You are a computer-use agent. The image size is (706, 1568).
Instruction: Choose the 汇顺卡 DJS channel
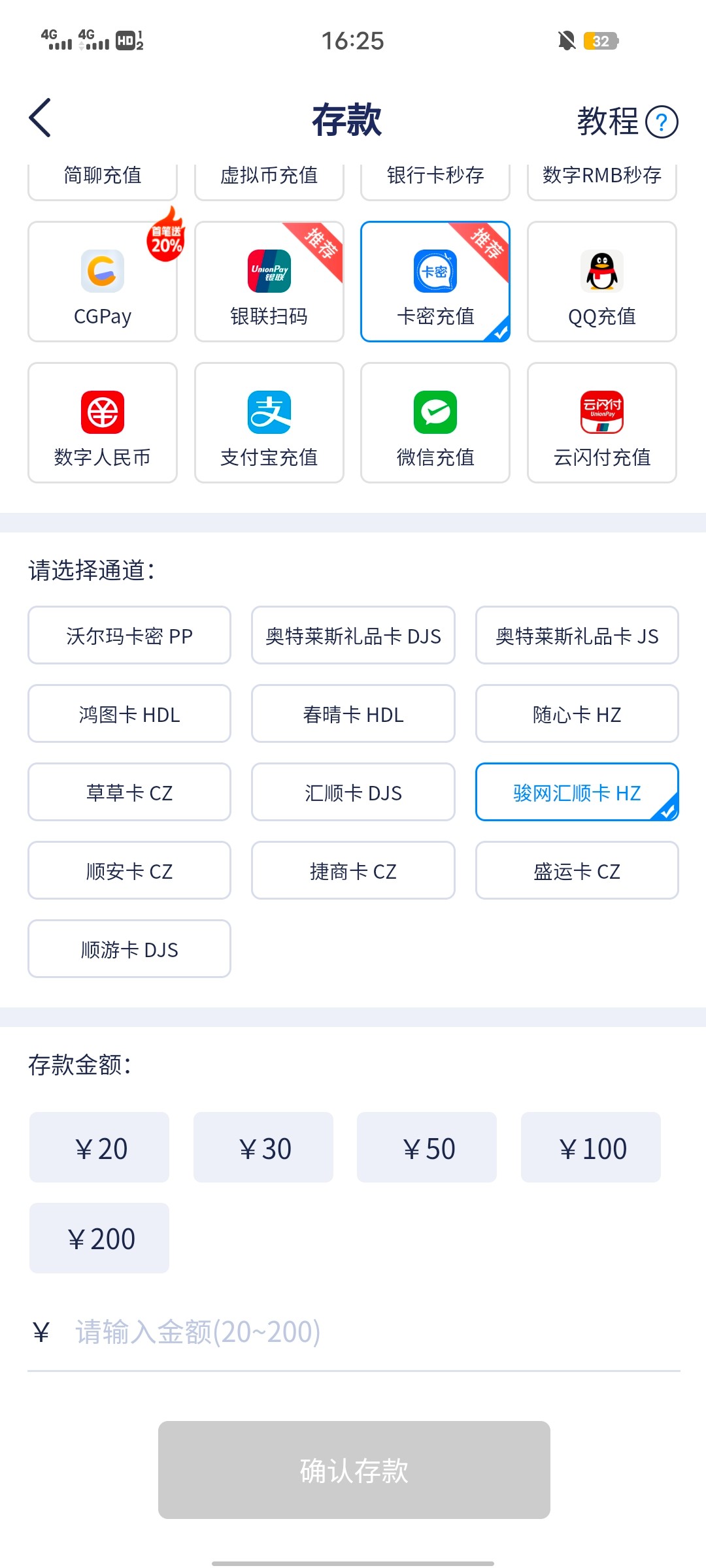(353, 792)
